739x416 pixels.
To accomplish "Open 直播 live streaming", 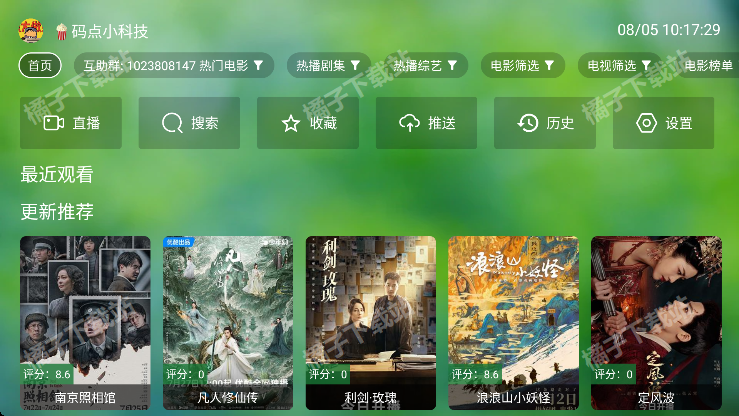I will pyautogui.click(x=71, y=123).
